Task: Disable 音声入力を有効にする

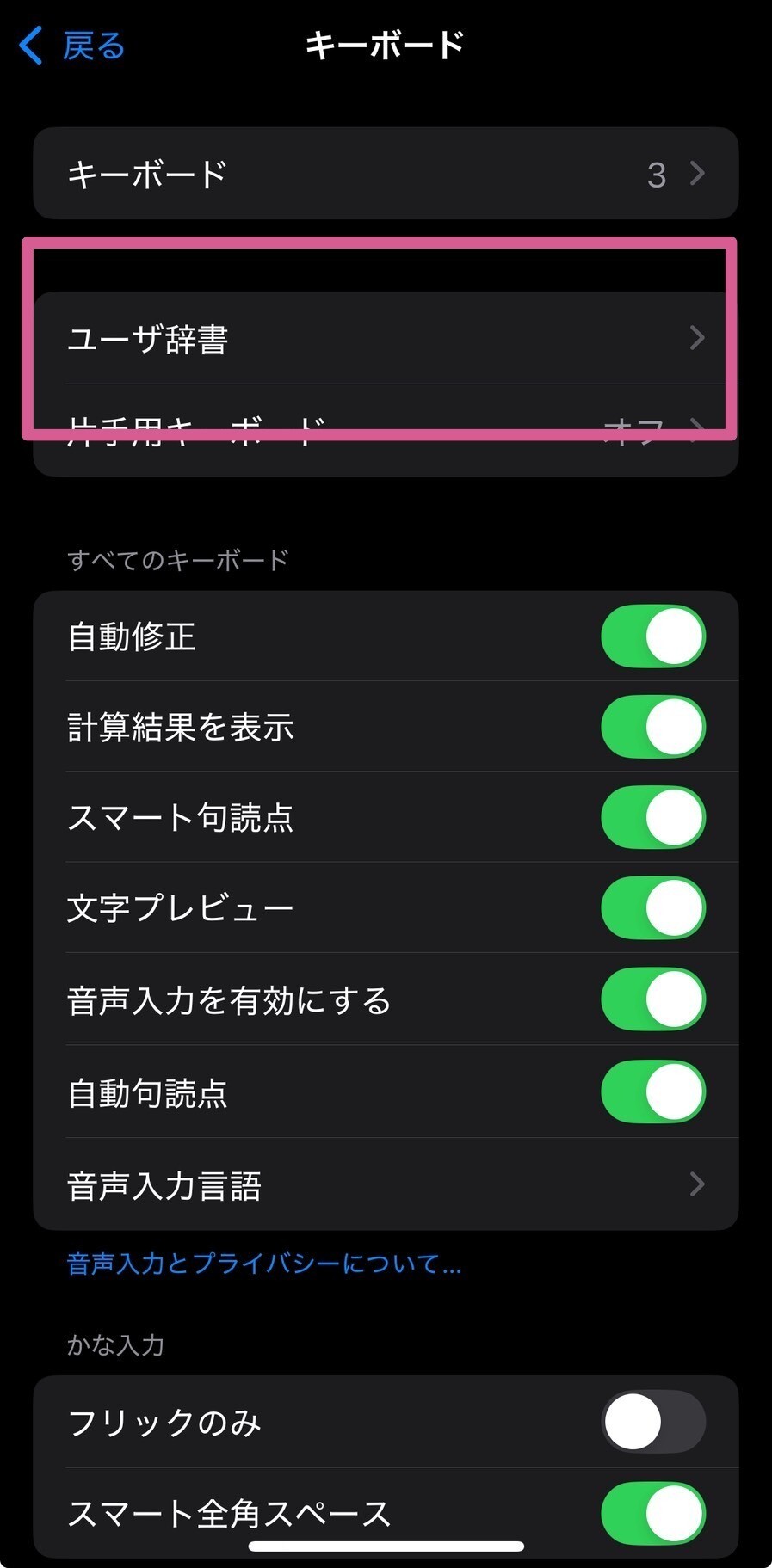Action: tap(652, 999)
